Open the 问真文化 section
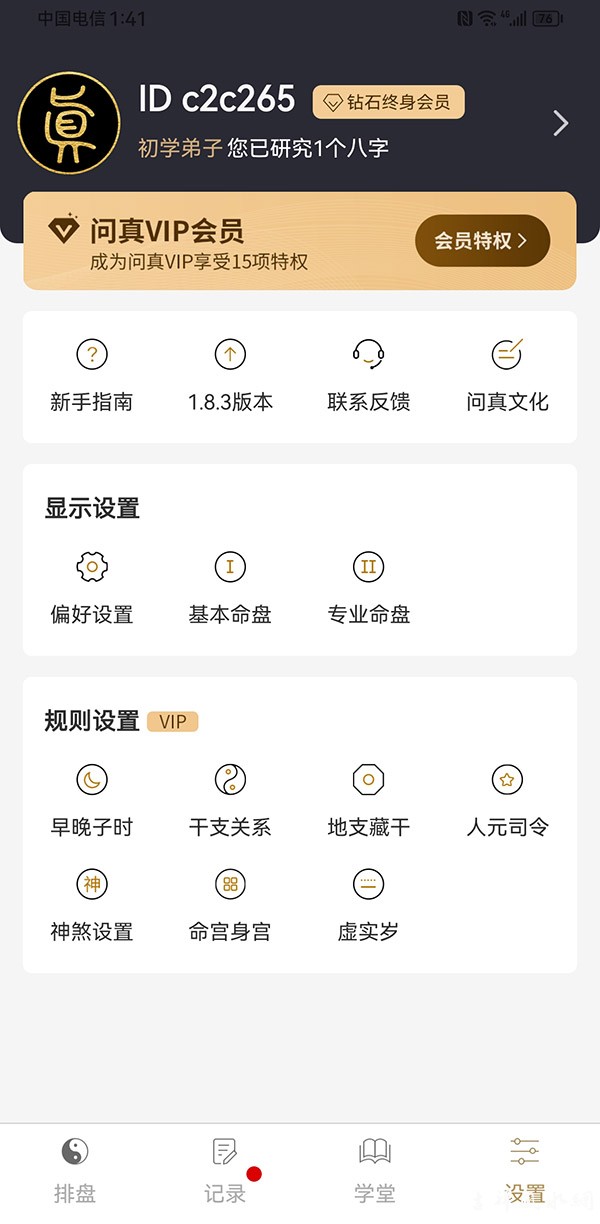600x1224 pixels. [507, 376]
